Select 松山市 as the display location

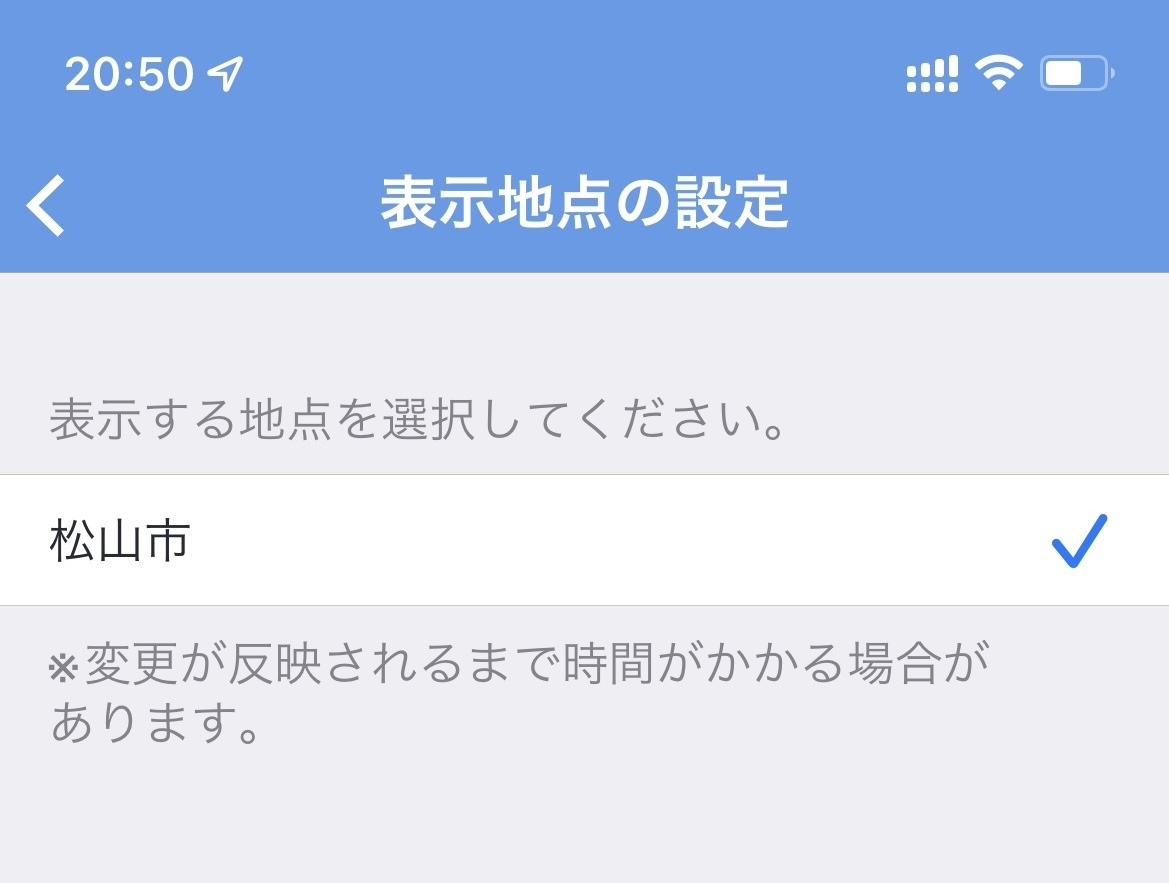(584, 541)
